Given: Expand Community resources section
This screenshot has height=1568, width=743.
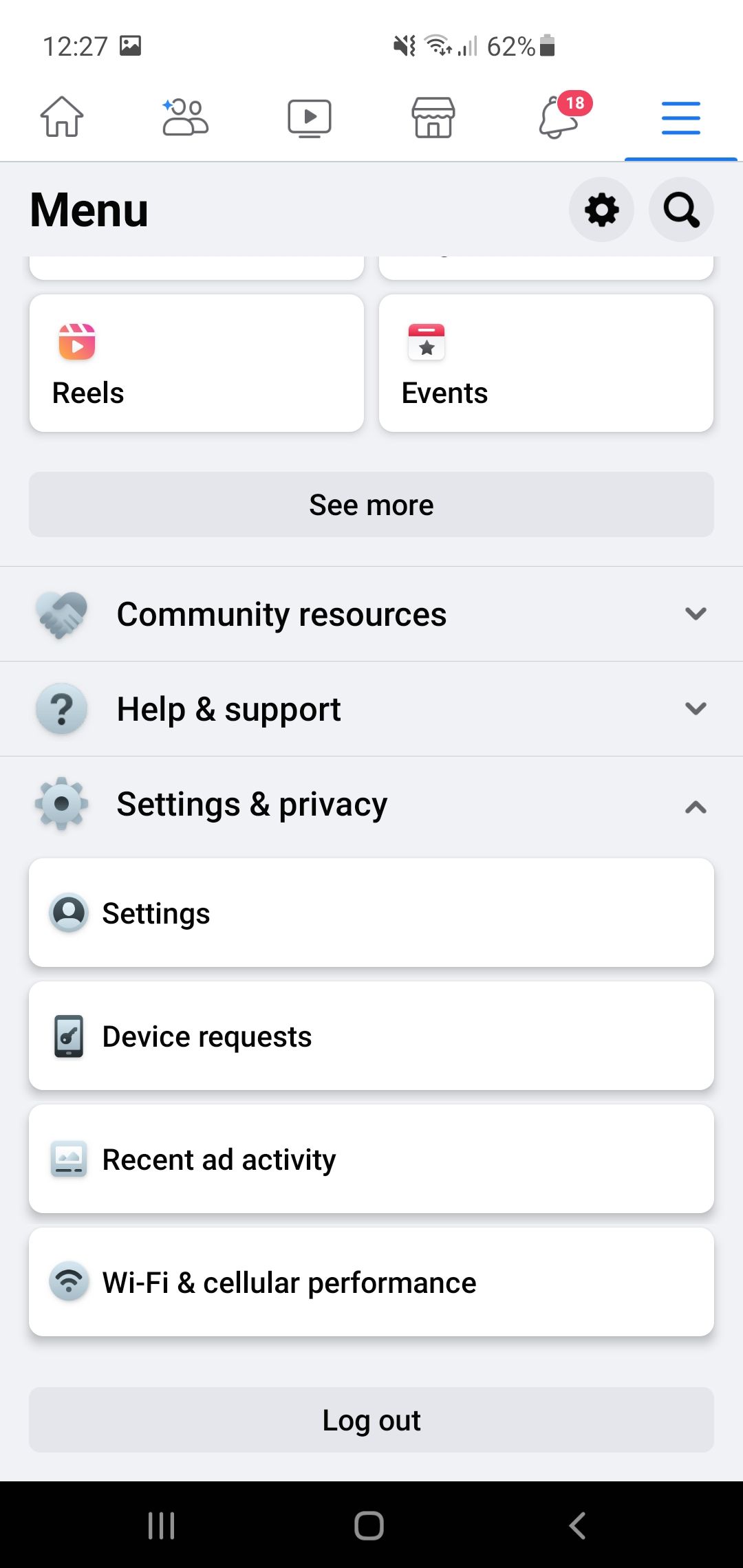Looking at the screenshot, I should pyautogui.click(x=371, y=614).
